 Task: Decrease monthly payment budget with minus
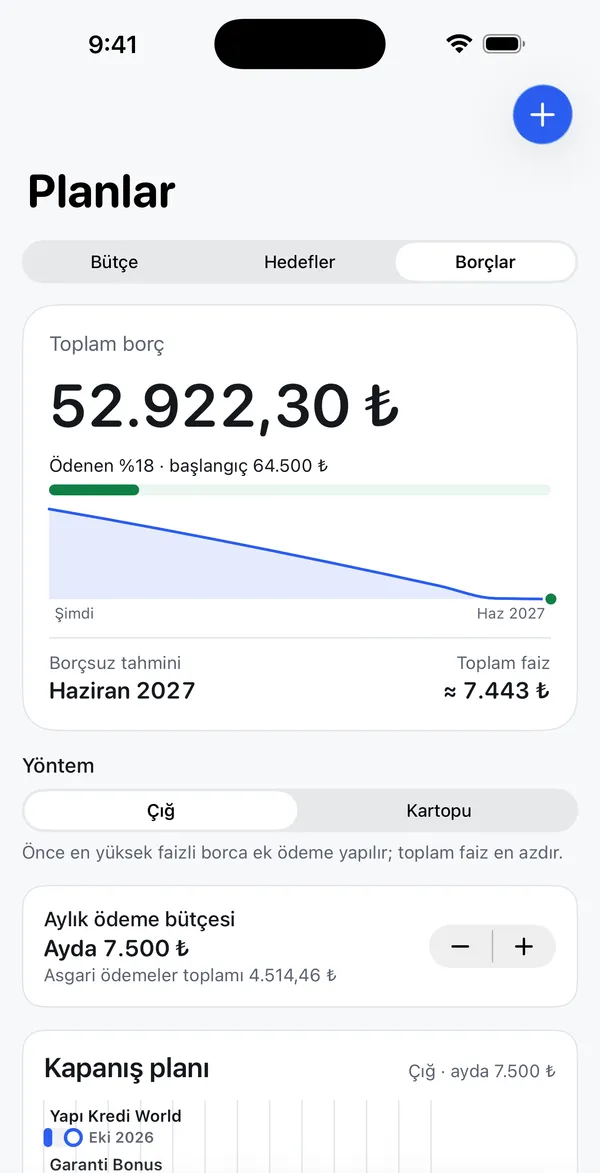(460, 946)
